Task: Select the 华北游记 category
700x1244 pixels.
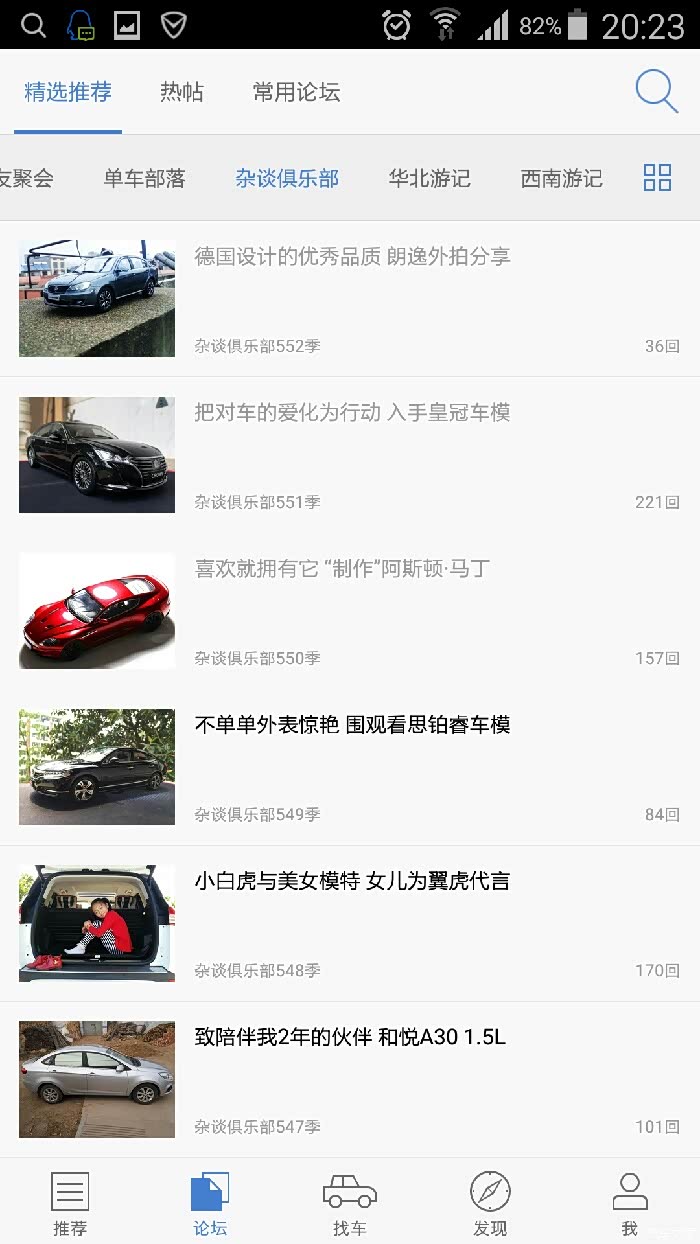Action: (x=429, y=179)
